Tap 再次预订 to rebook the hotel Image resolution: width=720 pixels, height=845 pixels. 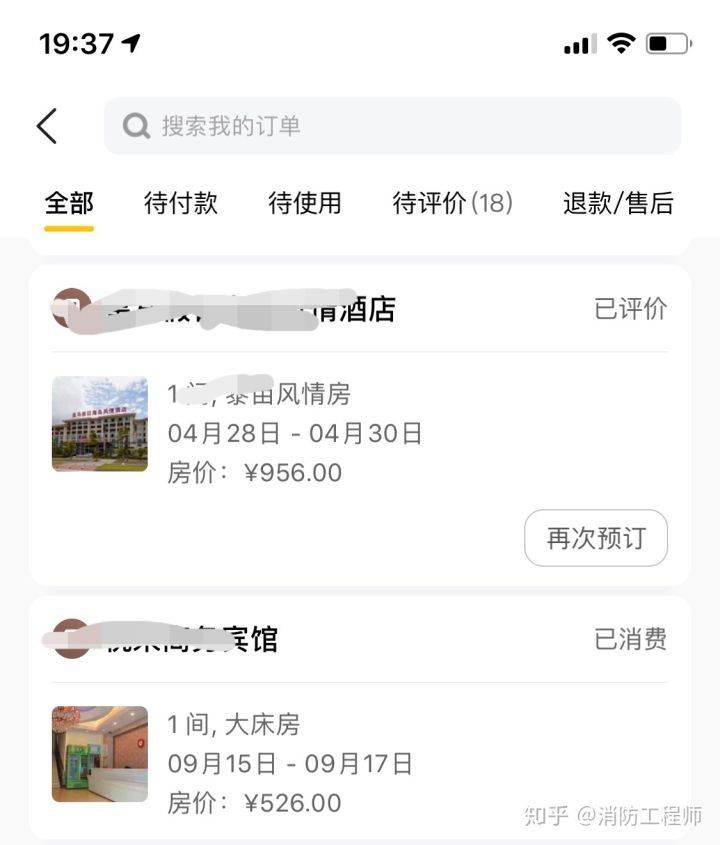point(595,538)
